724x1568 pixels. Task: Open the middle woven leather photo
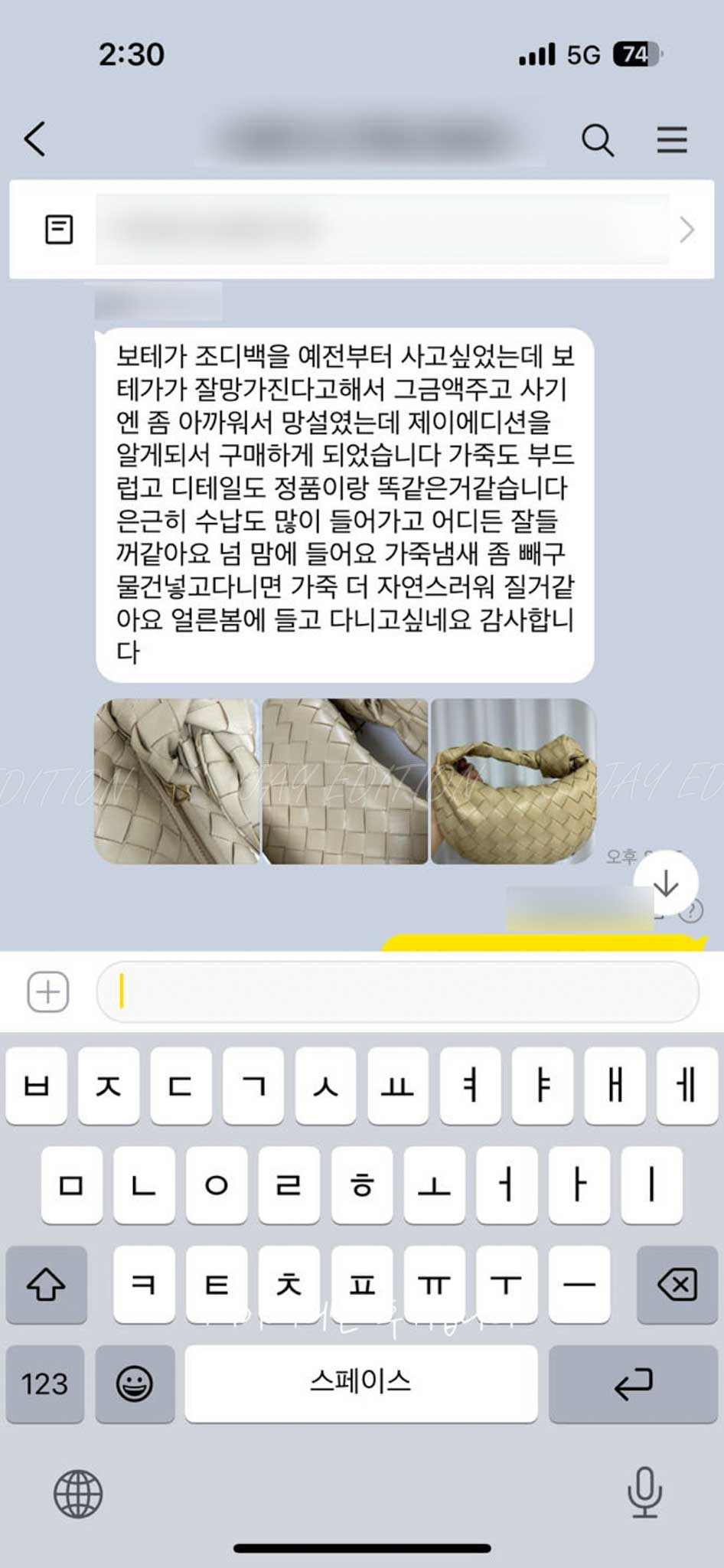[344, 781]
